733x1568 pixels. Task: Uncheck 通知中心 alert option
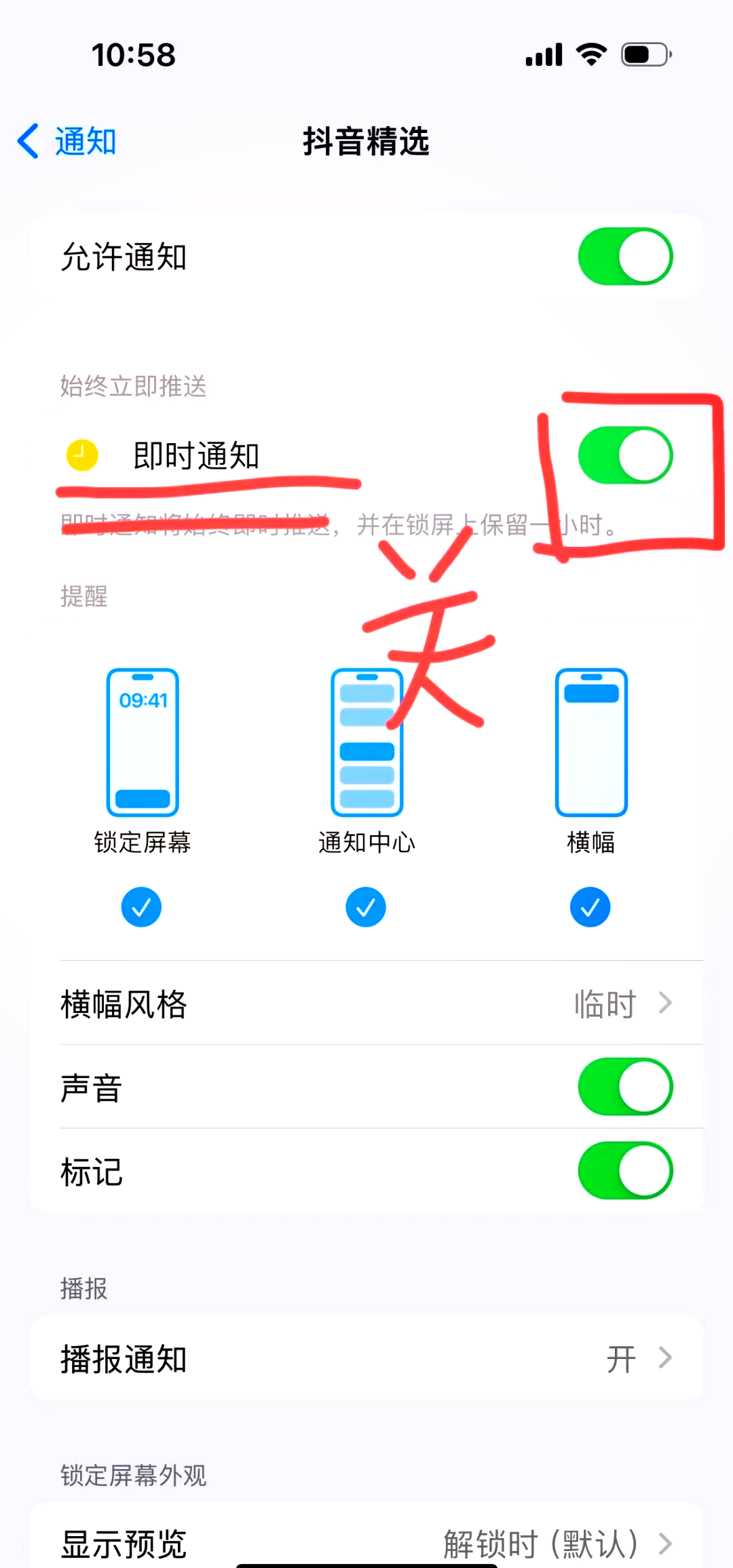[x=366, y=906]
